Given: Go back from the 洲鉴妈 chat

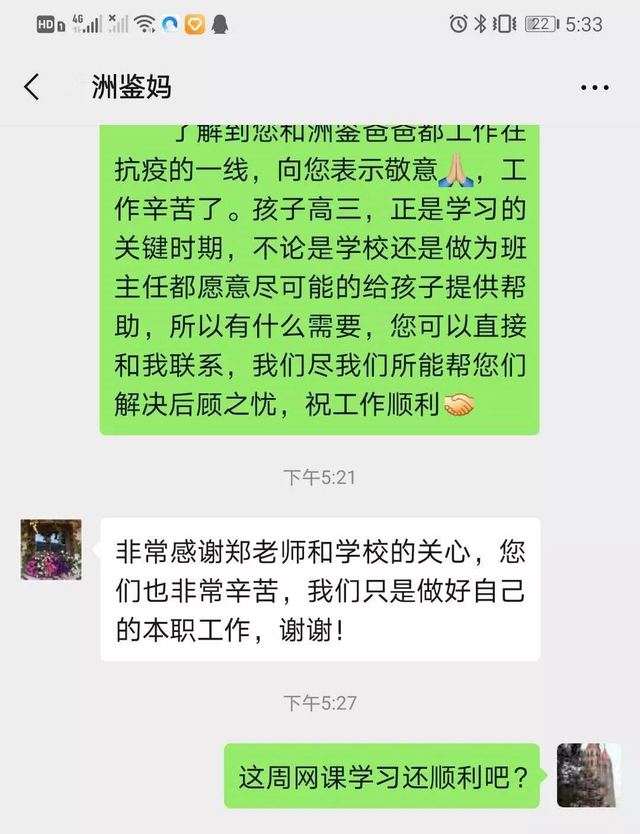Looking at the screenshot, I should point(32,87).
